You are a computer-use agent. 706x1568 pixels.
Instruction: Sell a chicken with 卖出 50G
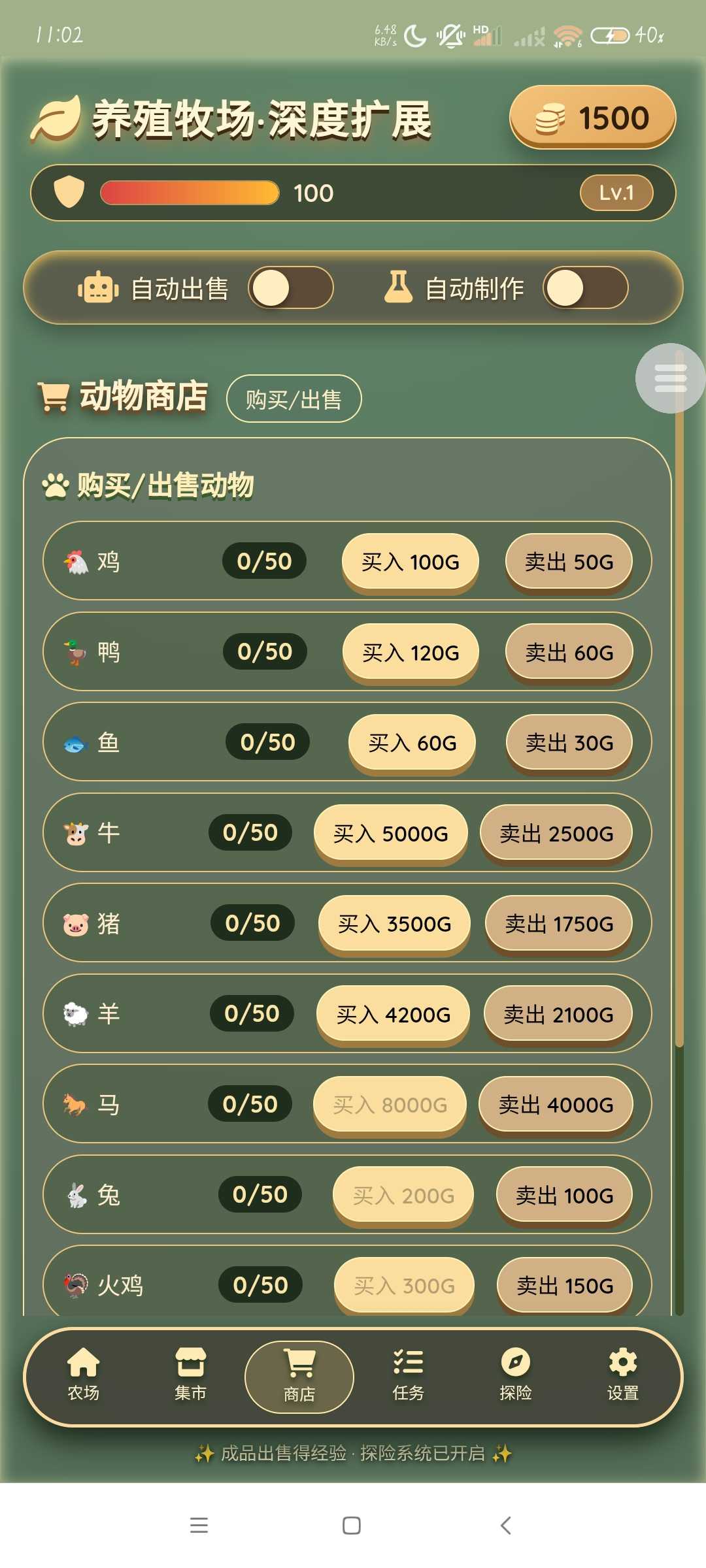pos(569,562)
